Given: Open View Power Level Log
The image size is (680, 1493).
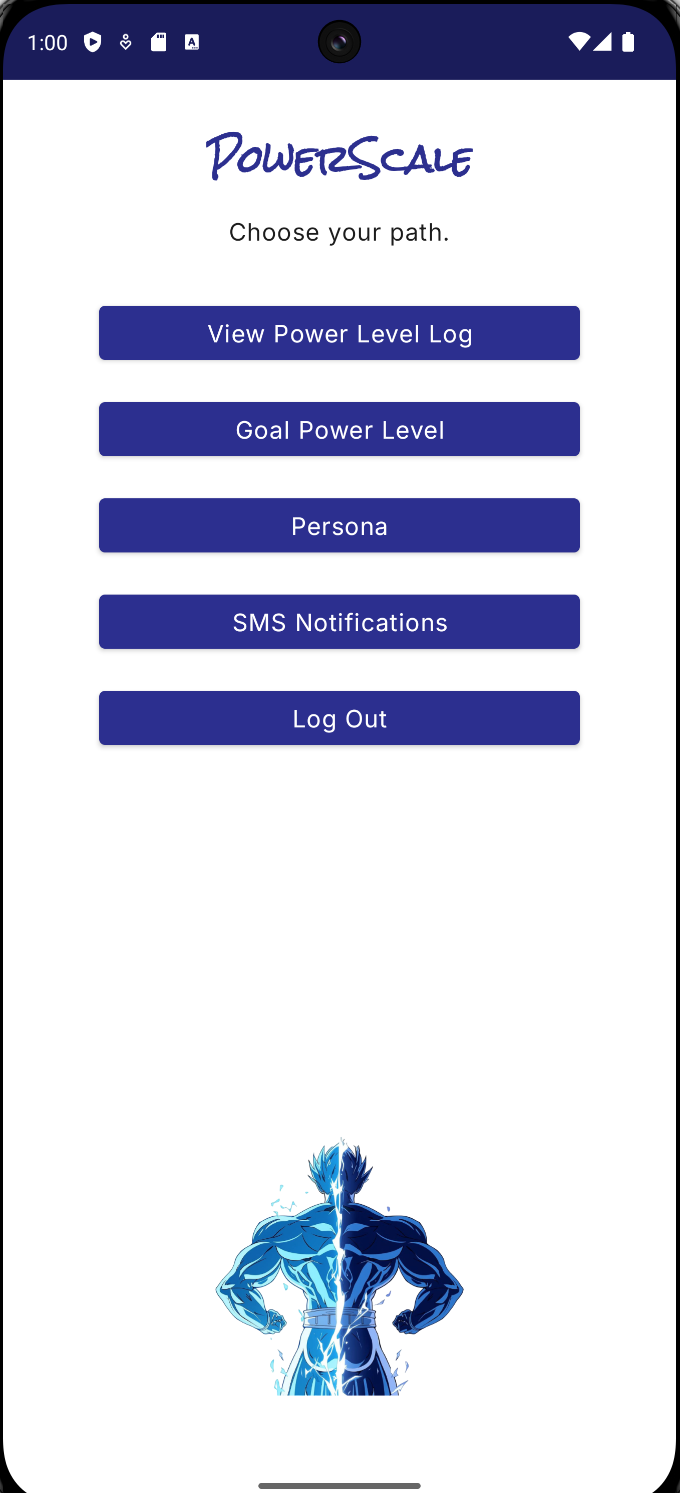Looking at the screenshot, I should 339,333.
